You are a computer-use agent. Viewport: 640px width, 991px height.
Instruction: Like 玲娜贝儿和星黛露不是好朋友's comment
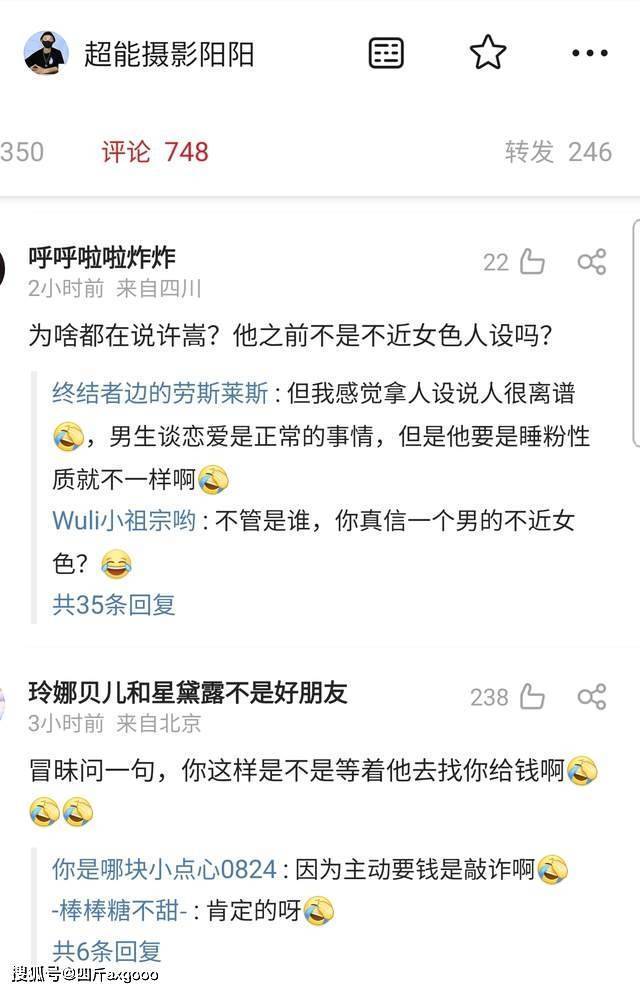pos(531,697)
